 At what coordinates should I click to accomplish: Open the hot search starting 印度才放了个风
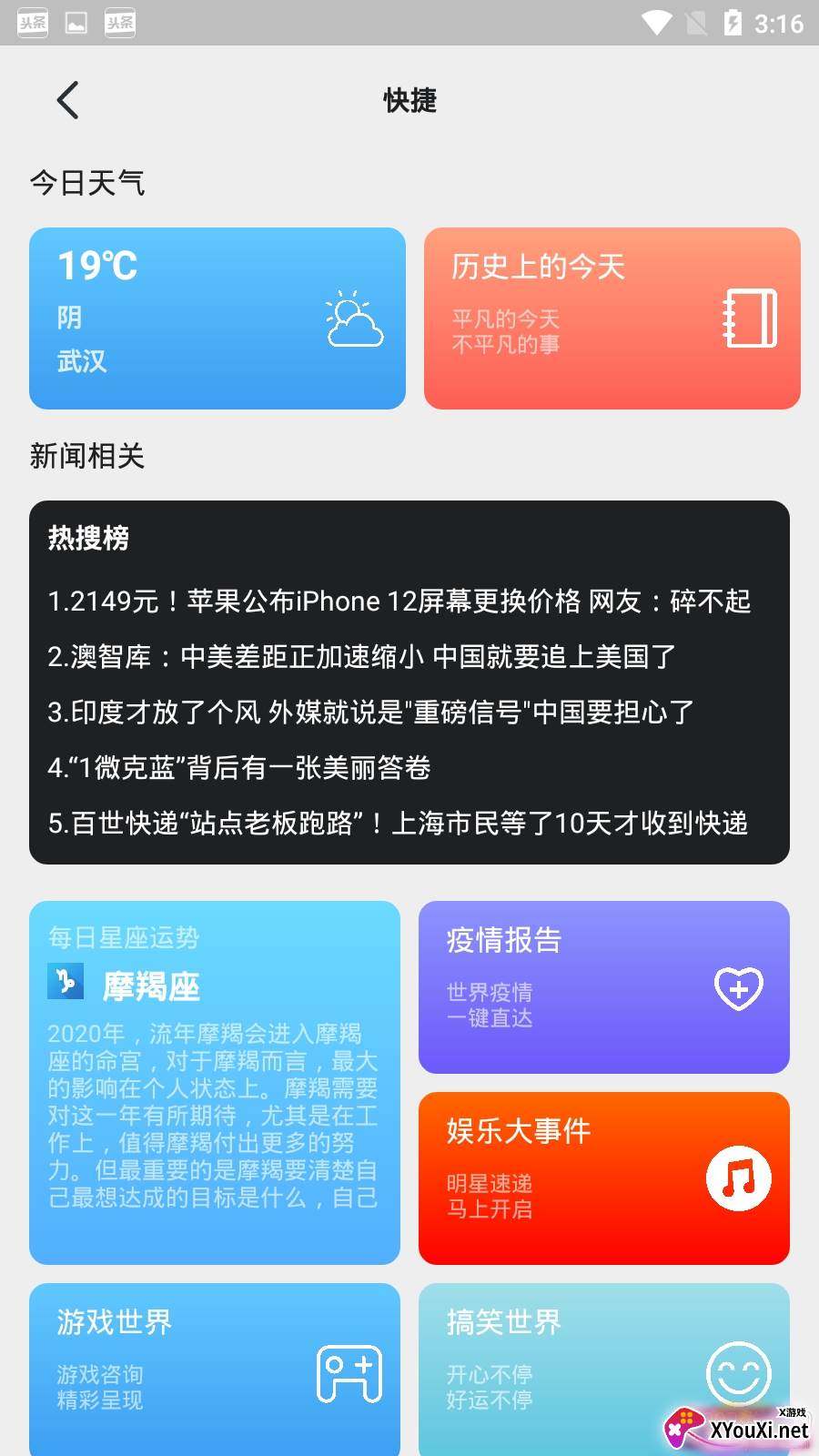[370, 713]
